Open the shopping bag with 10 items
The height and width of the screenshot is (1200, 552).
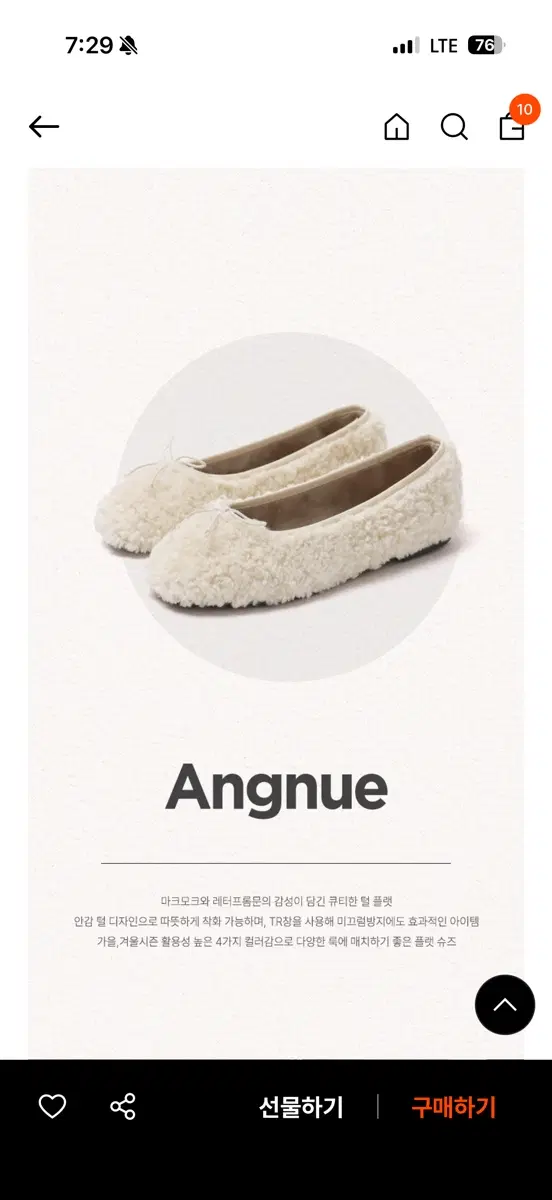click(513, 124)
